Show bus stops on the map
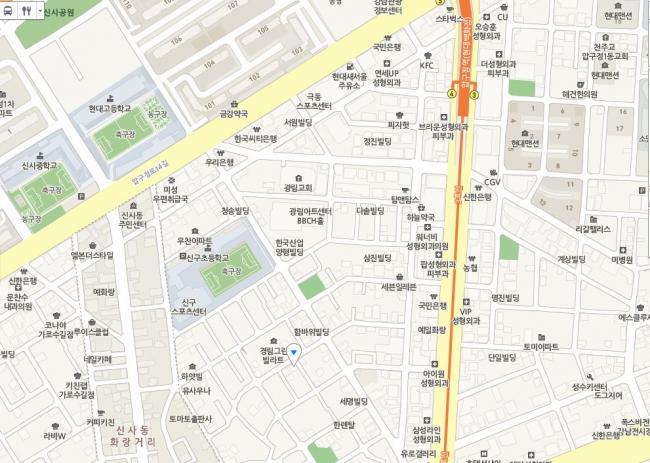Screen dimensions: 650x463 10,12
